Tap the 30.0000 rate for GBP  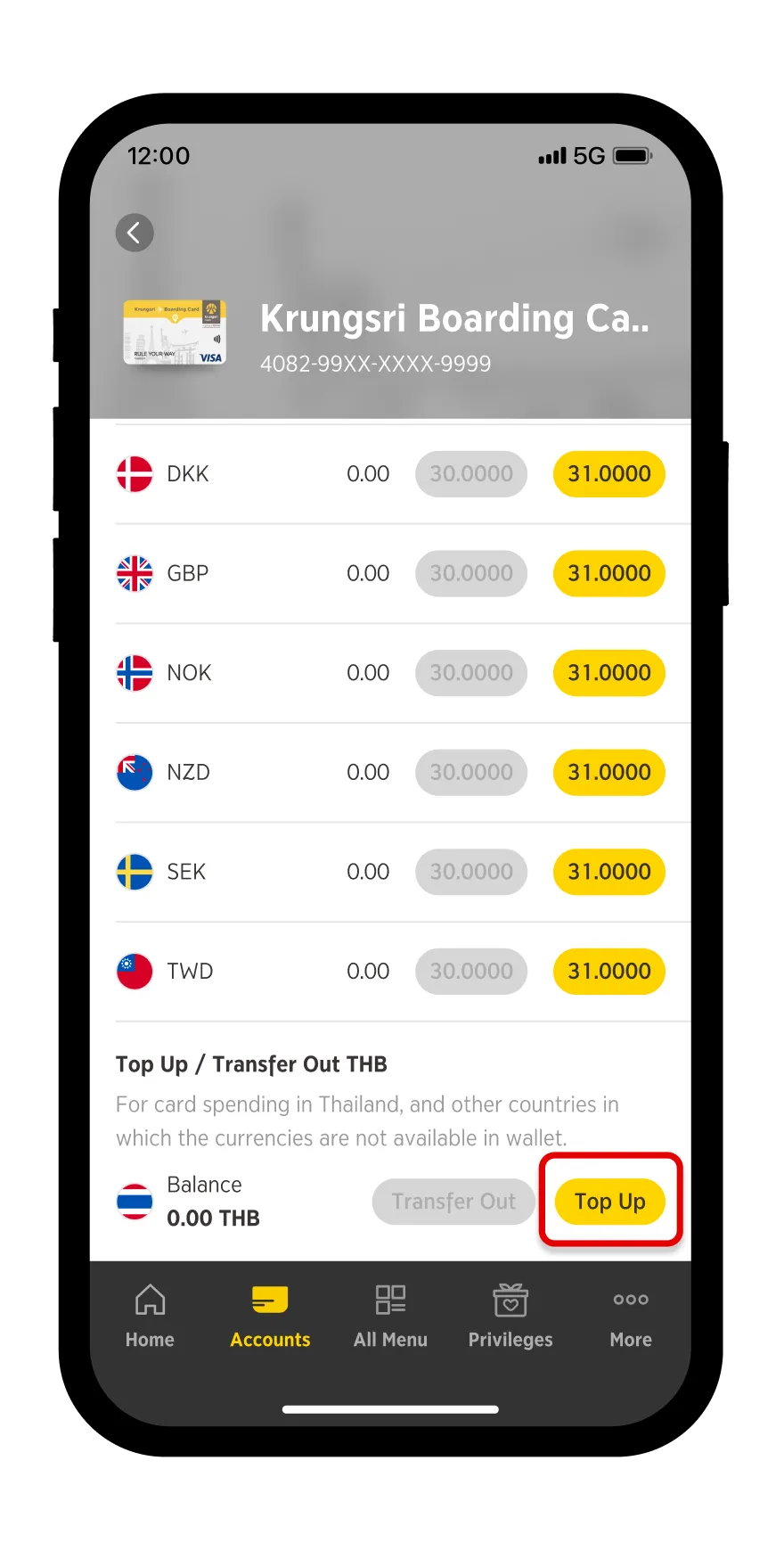click(471, 573)
